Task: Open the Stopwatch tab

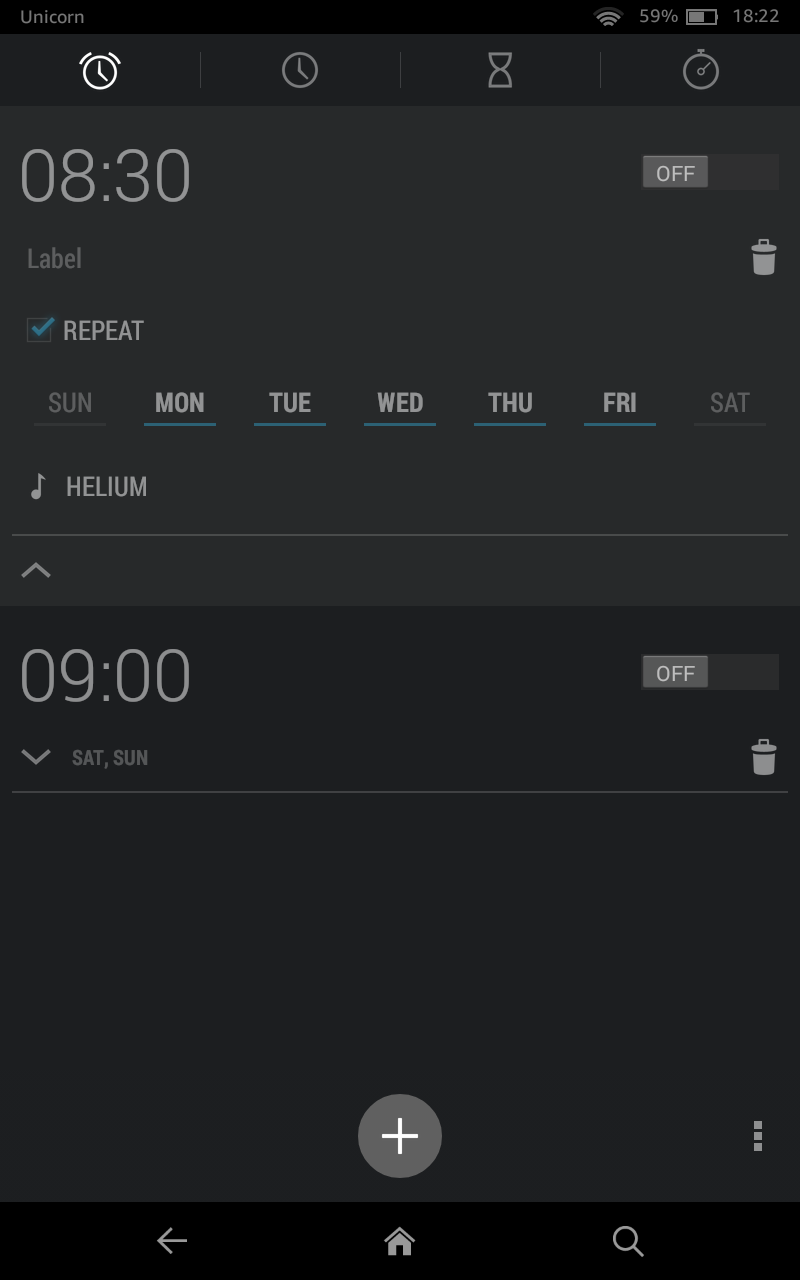Action: (x=700, y=70)
